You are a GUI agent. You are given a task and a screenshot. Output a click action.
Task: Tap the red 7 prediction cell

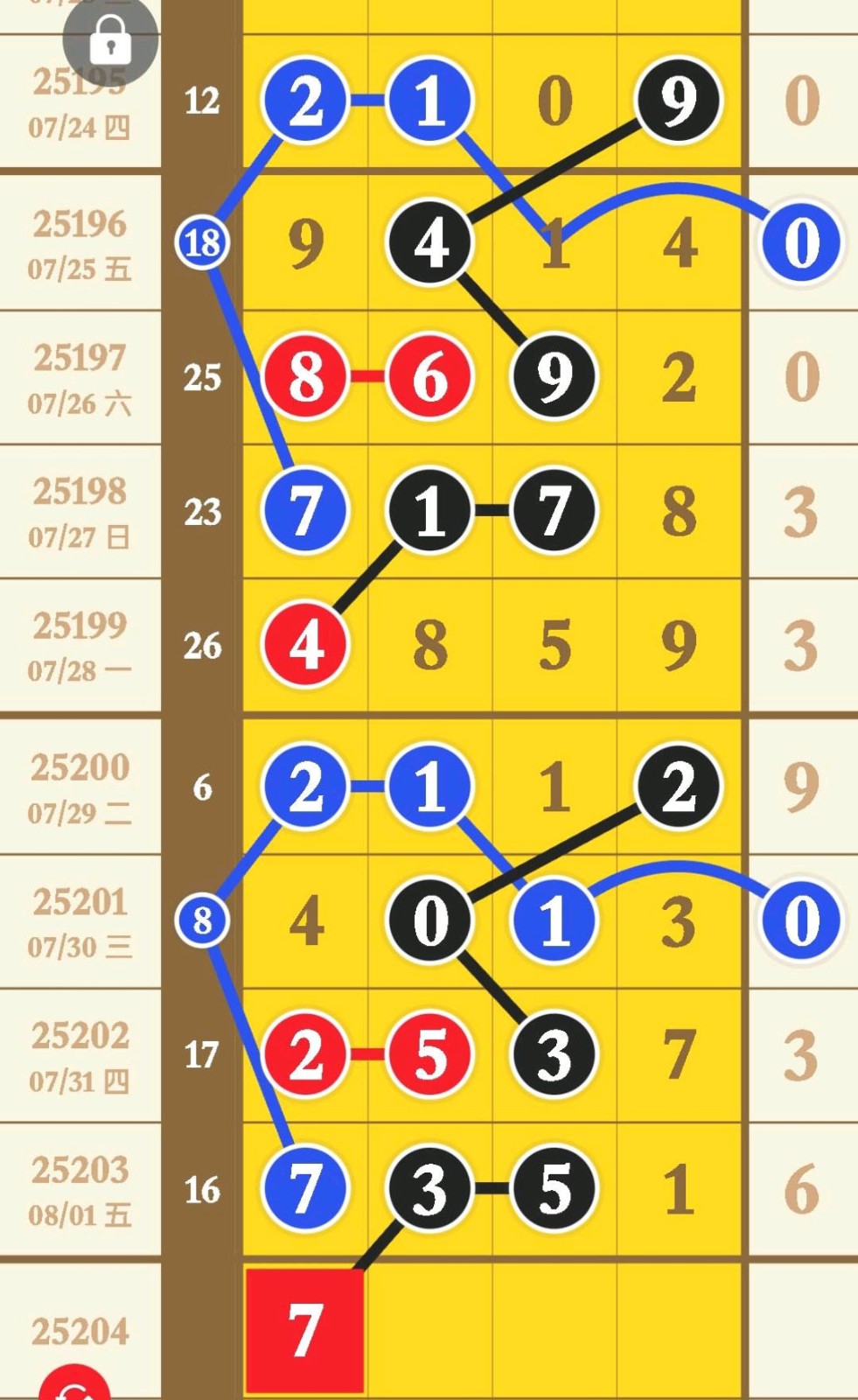(x=304, y=1330)
